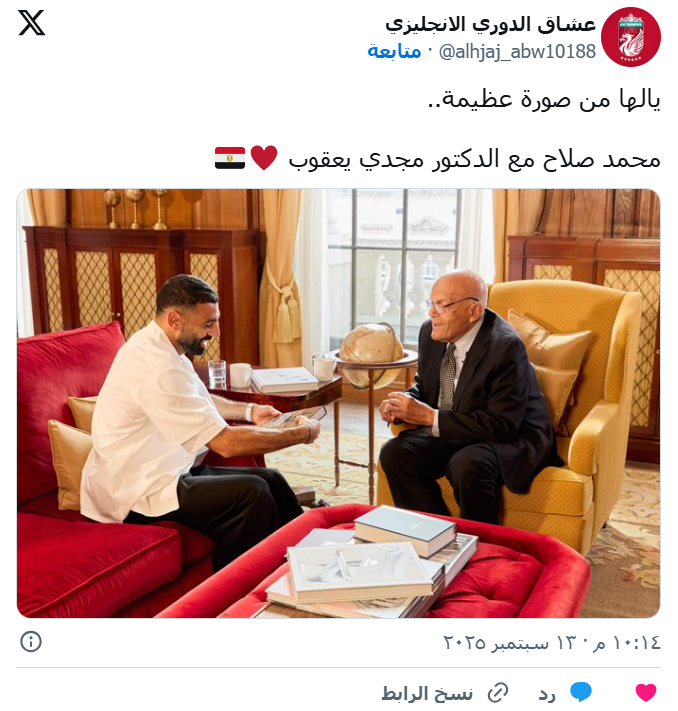Open the info icon about the tweet

(31, 641)
